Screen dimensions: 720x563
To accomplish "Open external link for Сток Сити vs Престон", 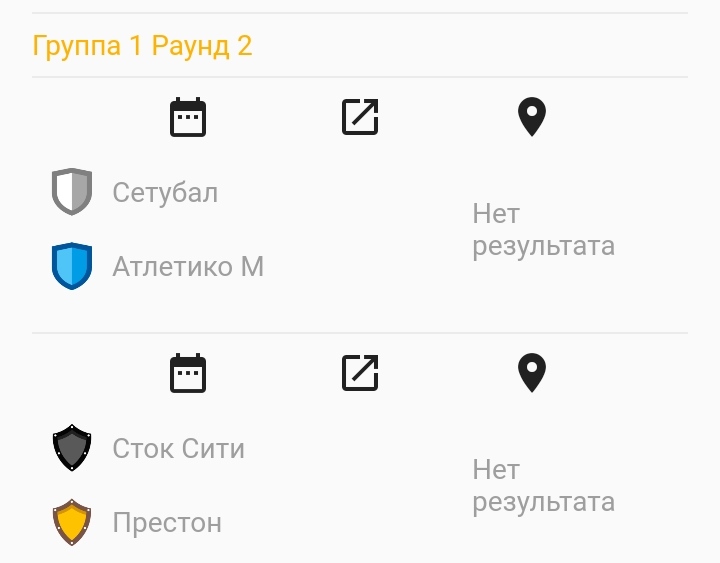I will click(360, 373).
